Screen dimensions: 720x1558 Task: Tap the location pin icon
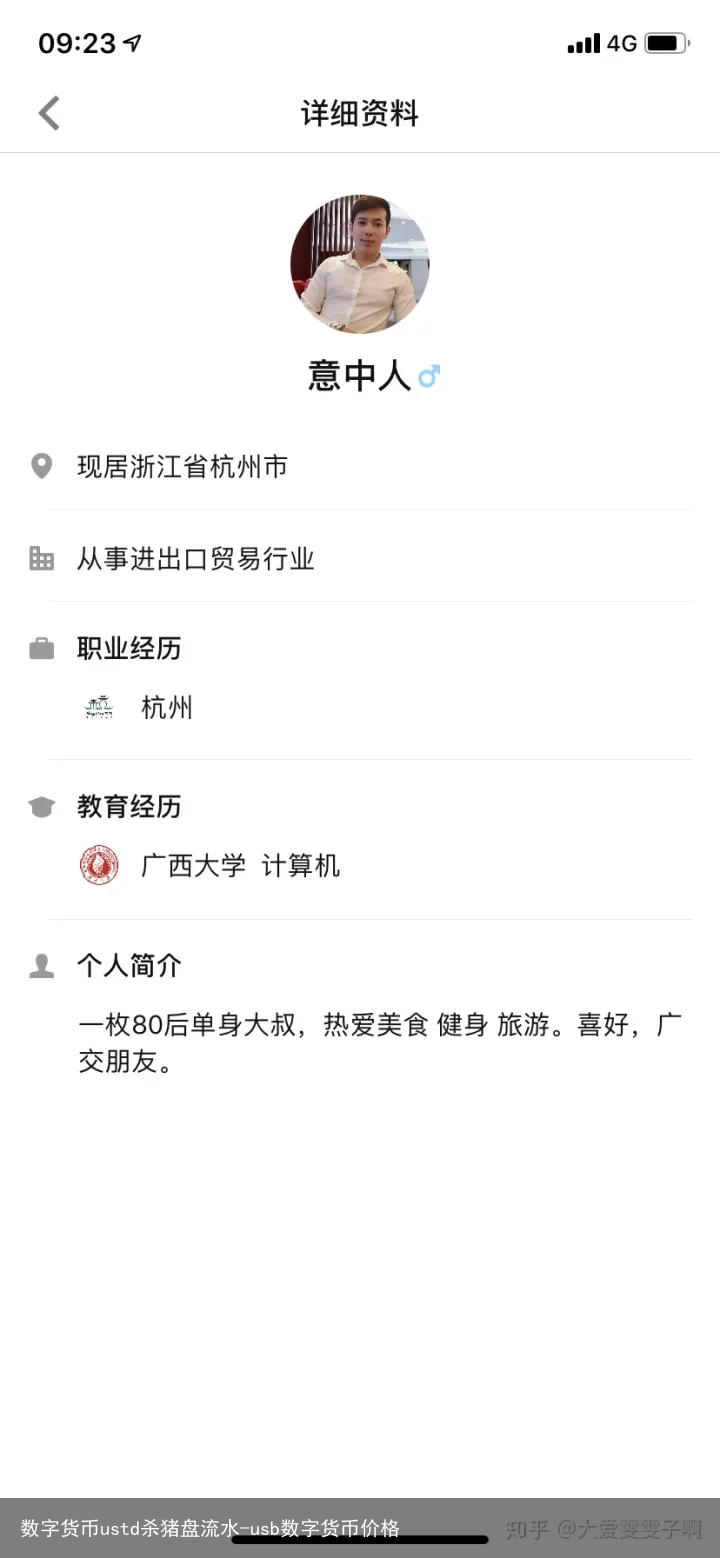coord(40,465)
